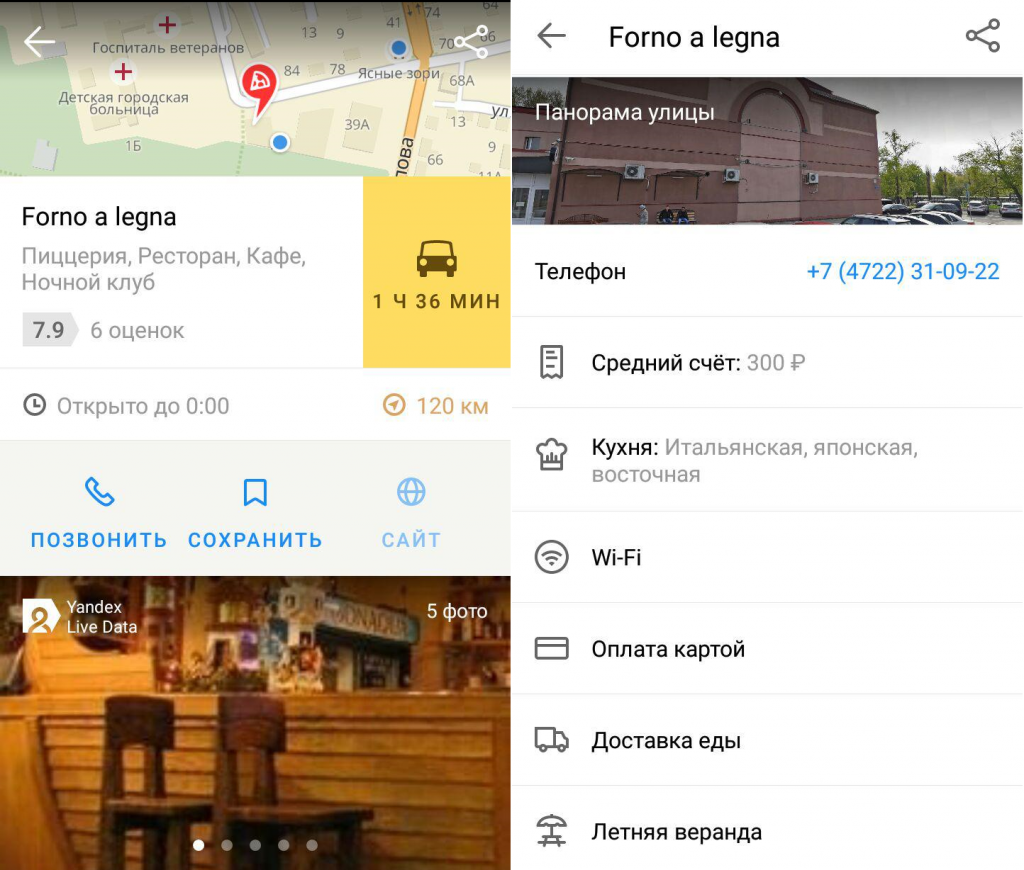Viewport: 1024px width, 870px height.
Task: Dial phone number +7 (4722) 31-09-22
Action: pos(902,272)
